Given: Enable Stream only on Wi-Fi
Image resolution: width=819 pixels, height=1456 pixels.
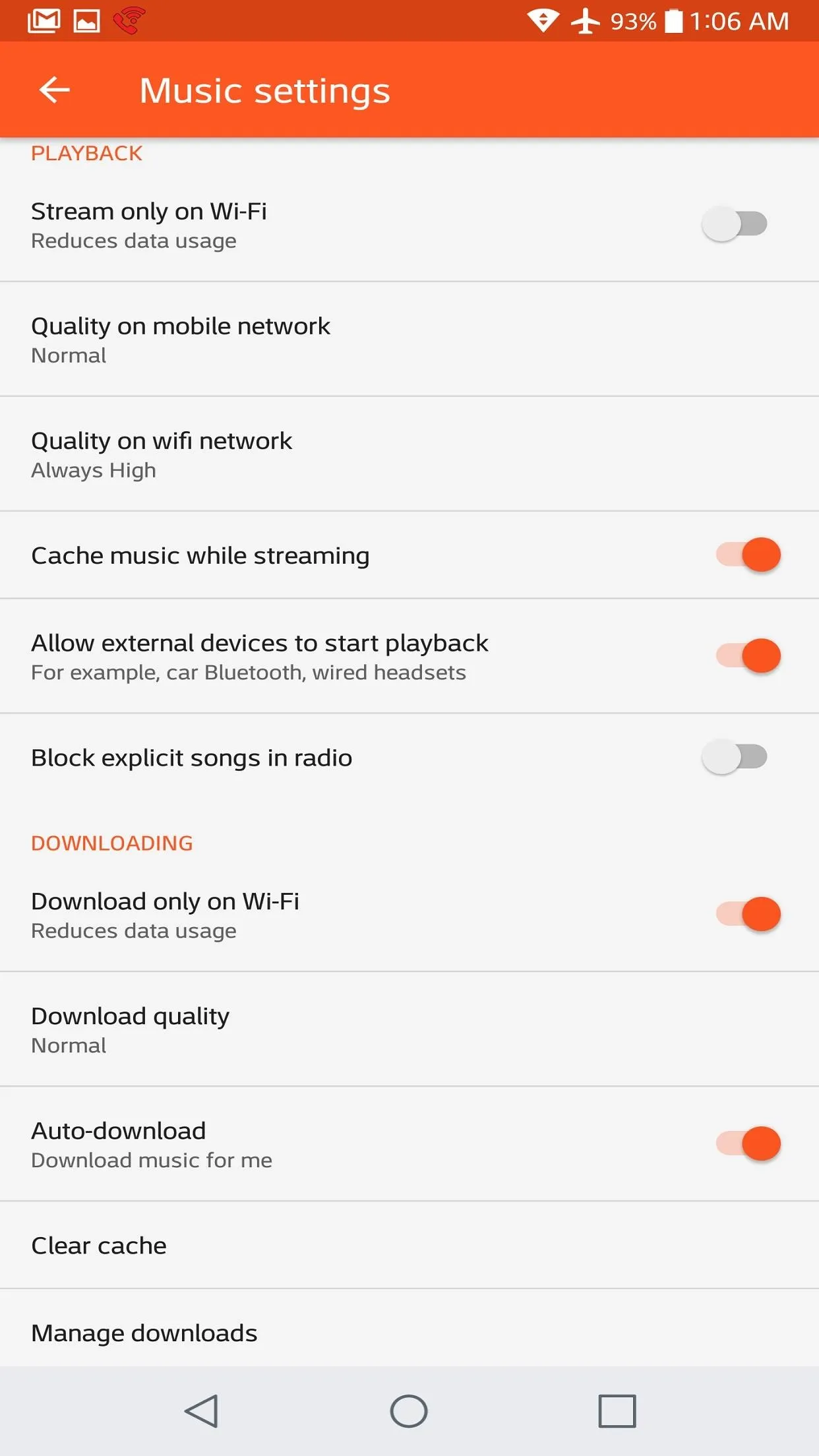Looking at the screenshot, I should (x=735, y=224).
